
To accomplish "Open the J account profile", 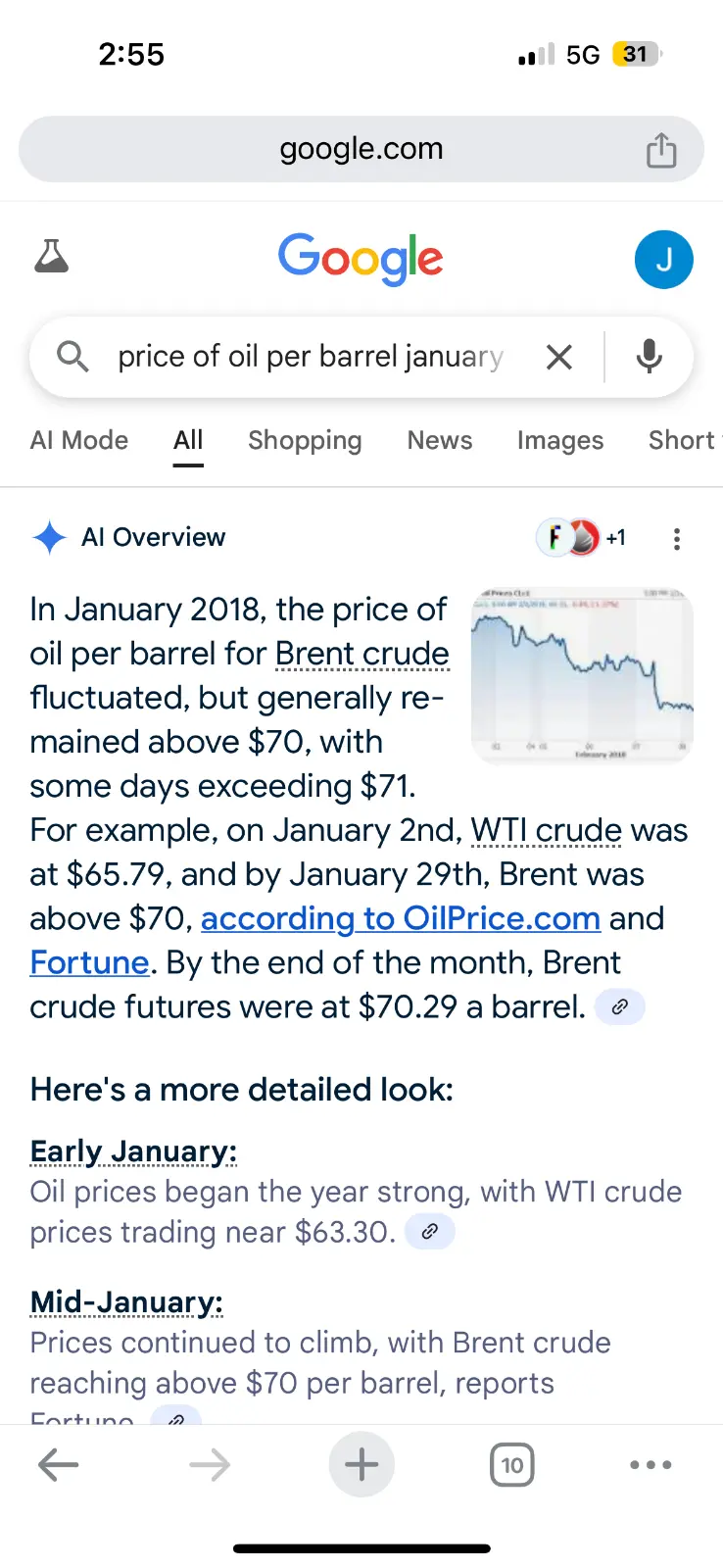I will (663, 260).
